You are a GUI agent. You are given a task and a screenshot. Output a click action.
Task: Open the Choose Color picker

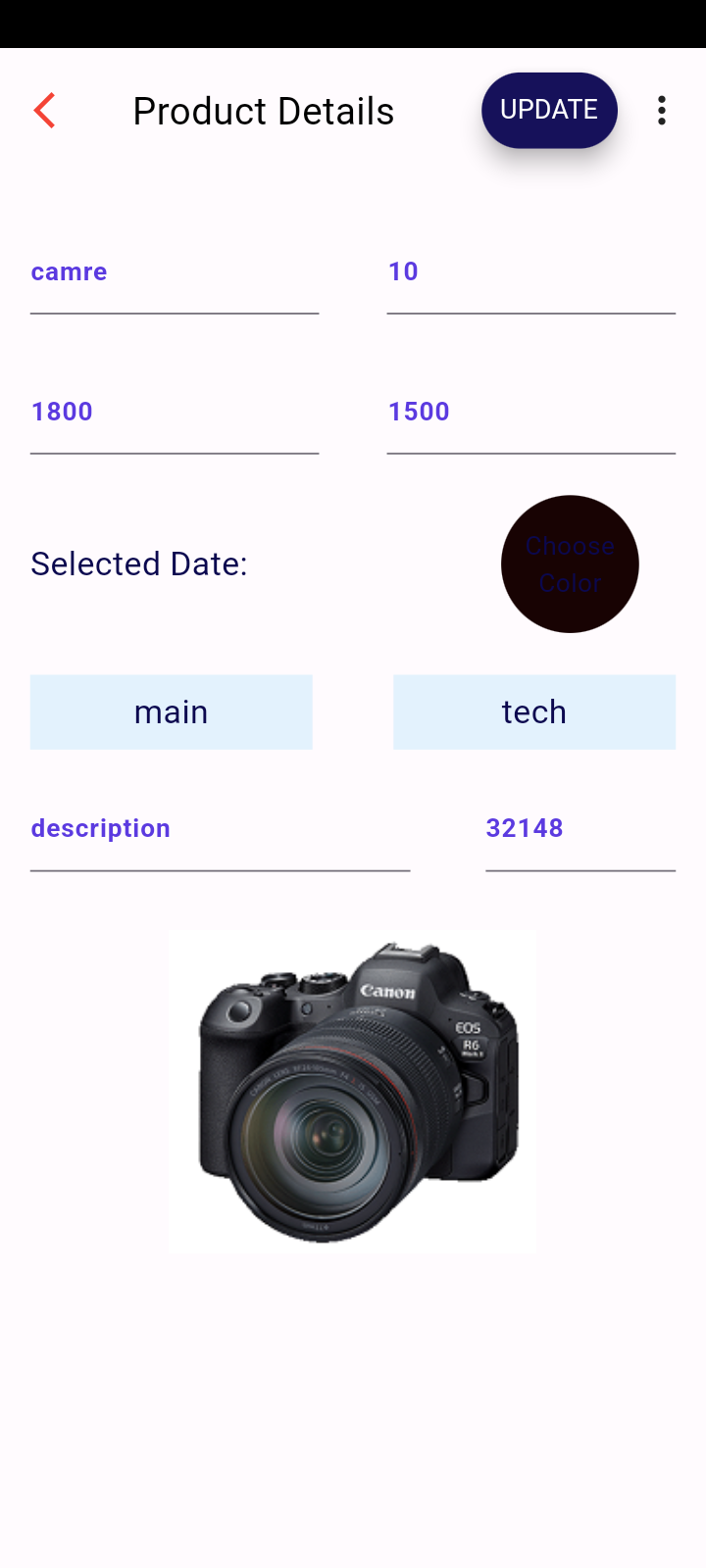570,564
